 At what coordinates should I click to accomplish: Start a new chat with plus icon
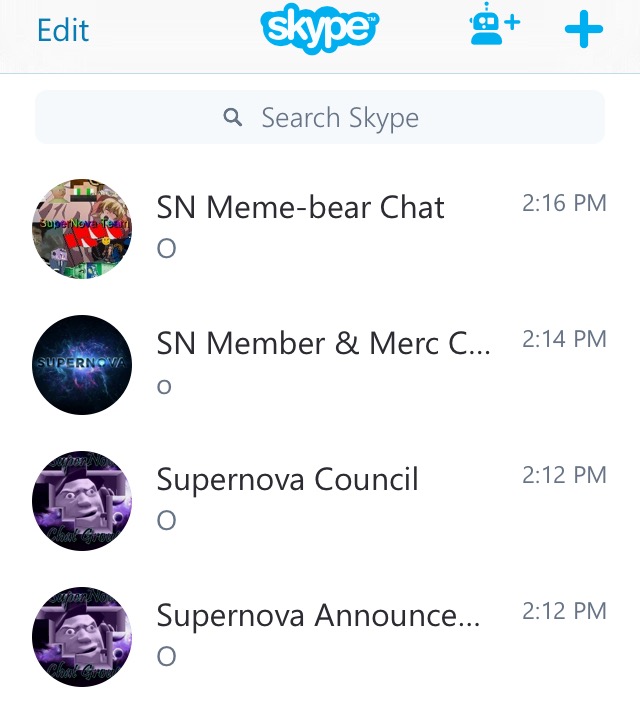pyautogui.click(x=584, y=30)
